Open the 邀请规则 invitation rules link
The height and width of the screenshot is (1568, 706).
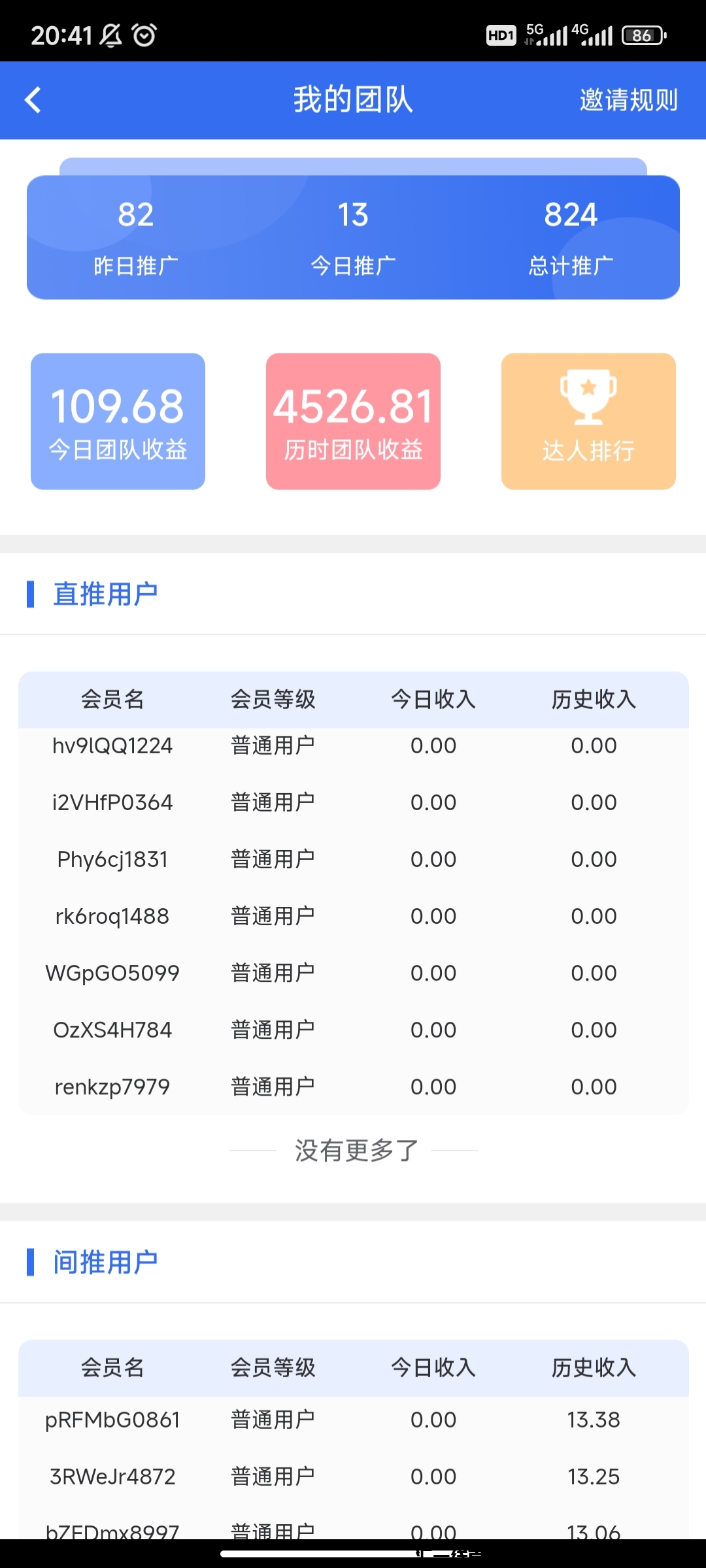coord(628,99)
